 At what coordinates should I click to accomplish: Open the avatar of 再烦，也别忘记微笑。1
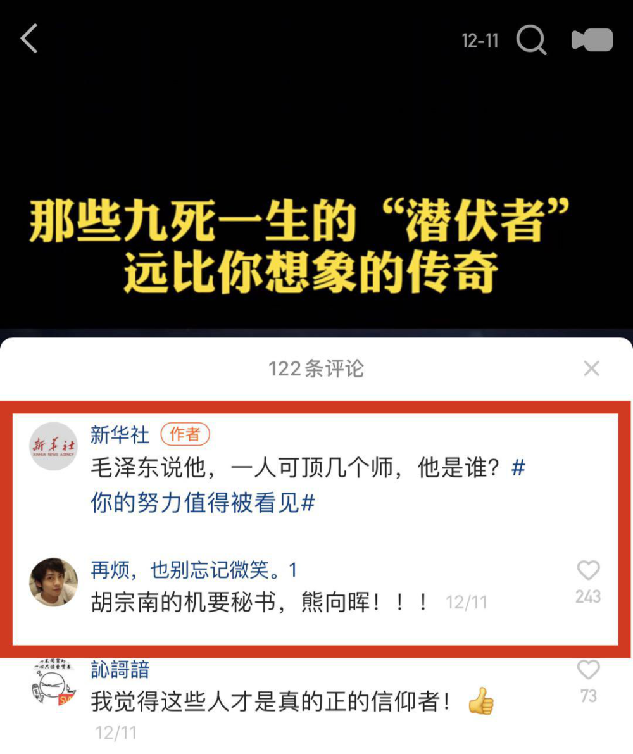[53, 582]
